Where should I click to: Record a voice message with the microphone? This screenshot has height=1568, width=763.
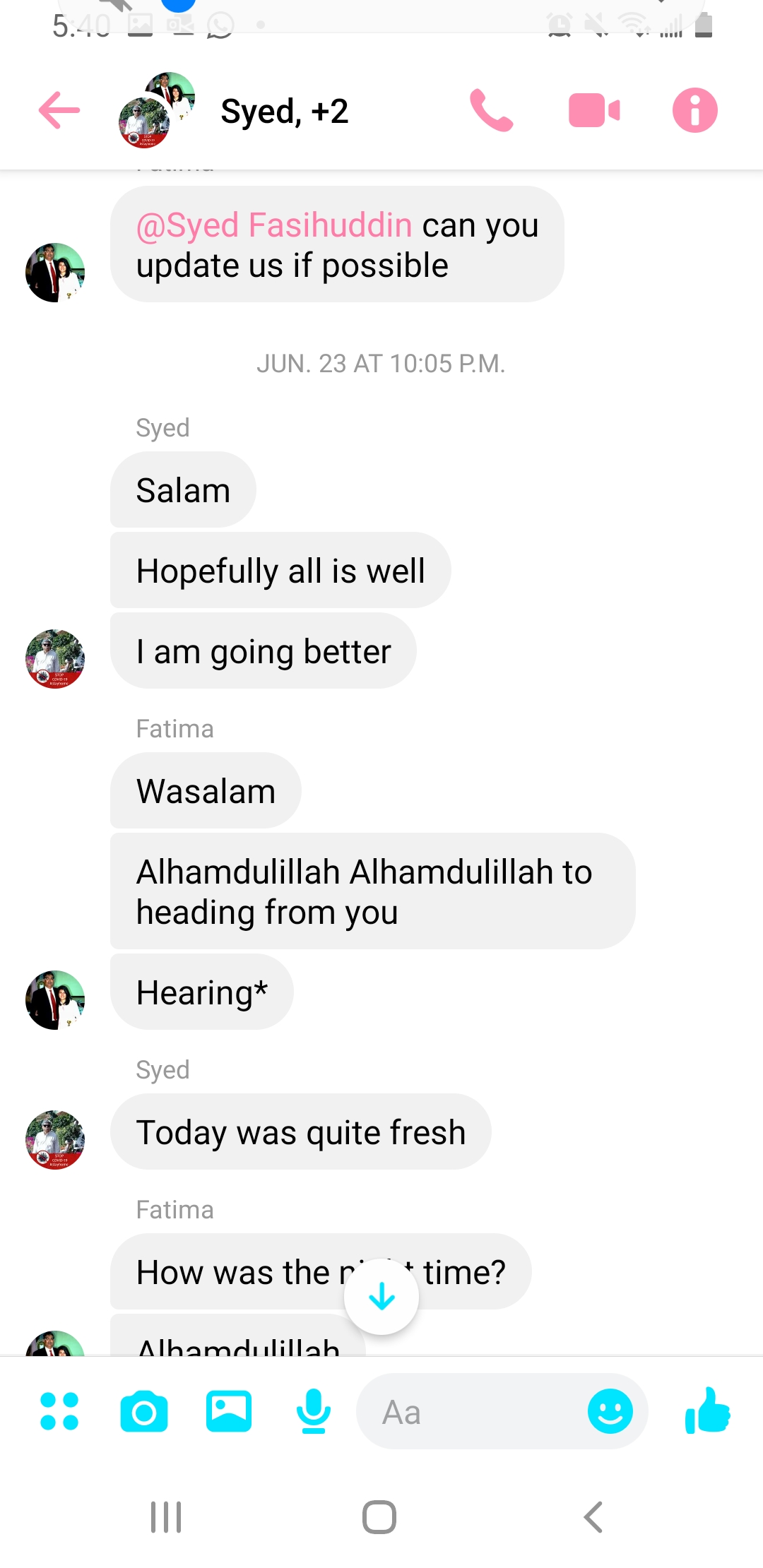point(313,1411)
